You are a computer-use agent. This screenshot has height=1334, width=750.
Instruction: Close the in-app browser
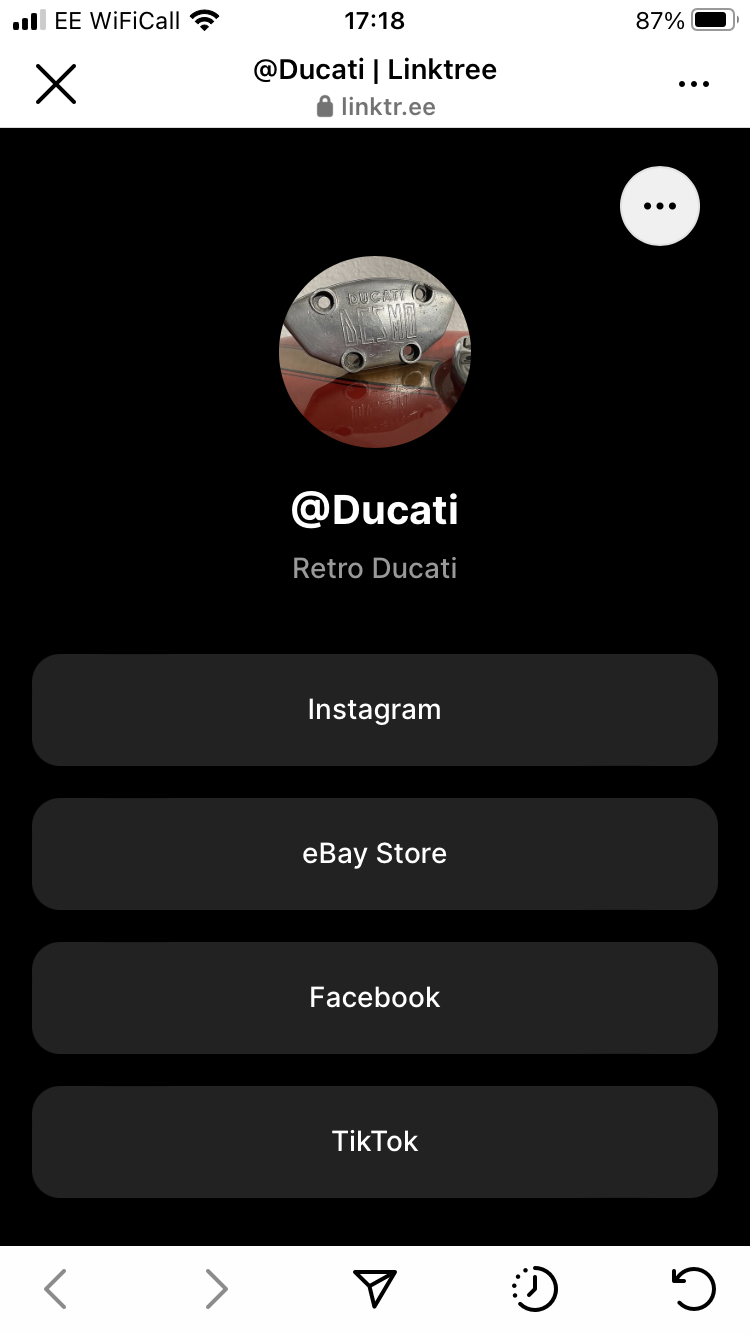[56, 83]
